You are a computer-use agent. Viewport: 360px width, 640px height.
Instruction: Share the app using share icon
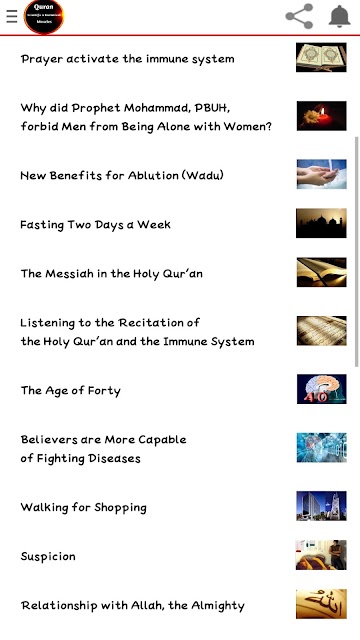point(299,16)
